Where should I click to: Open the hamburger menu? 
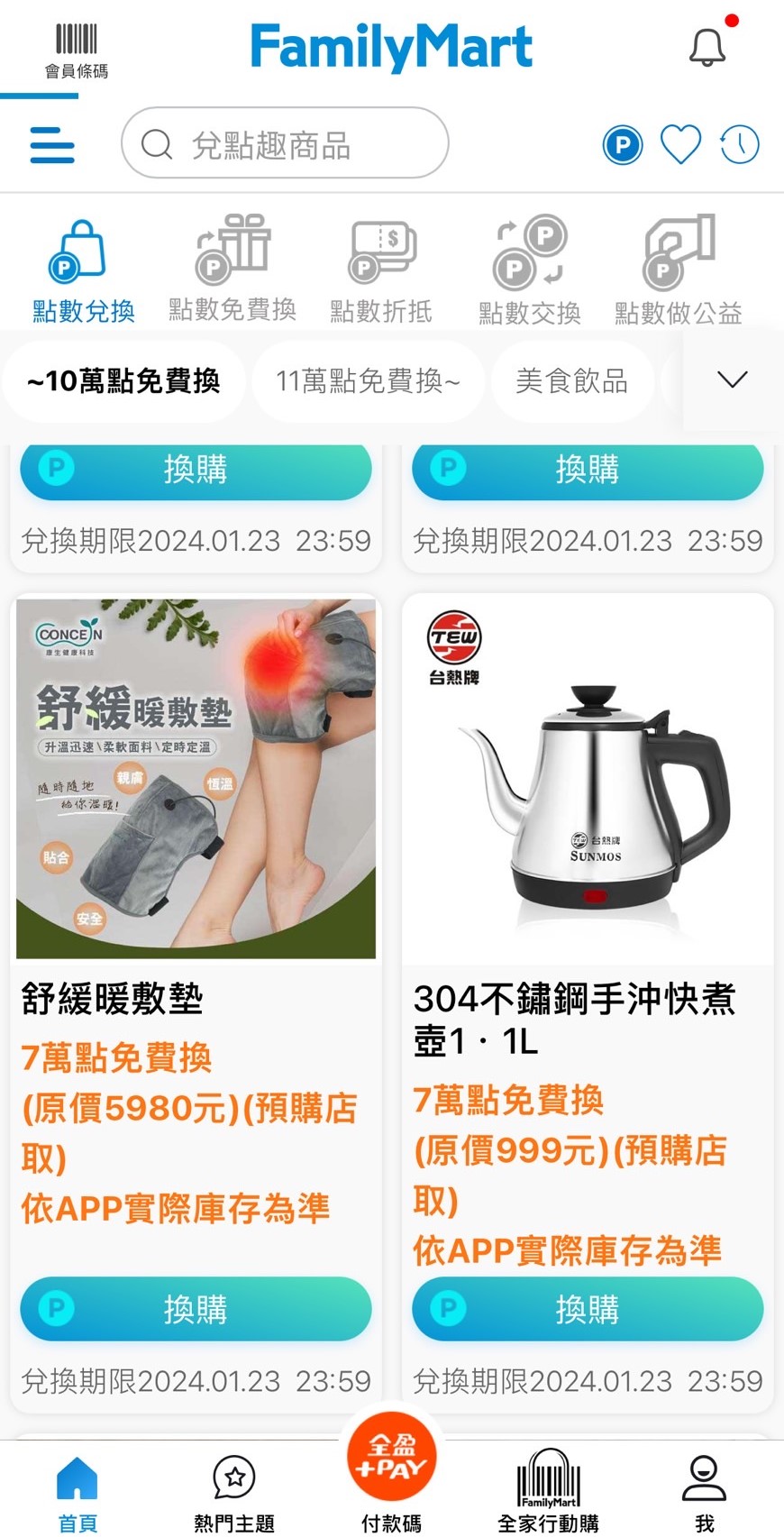click(52, 144)
